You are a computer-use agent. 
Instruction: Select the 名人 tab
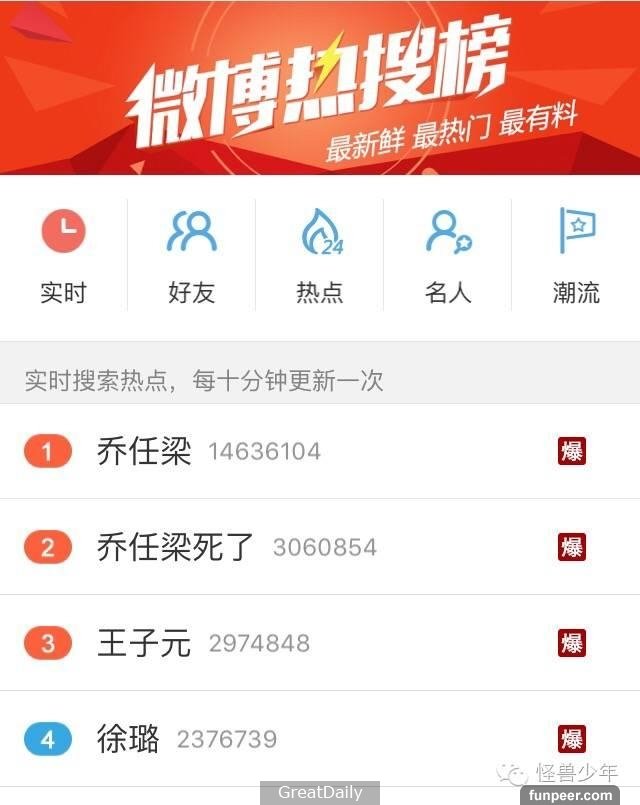tap(447, 255)
